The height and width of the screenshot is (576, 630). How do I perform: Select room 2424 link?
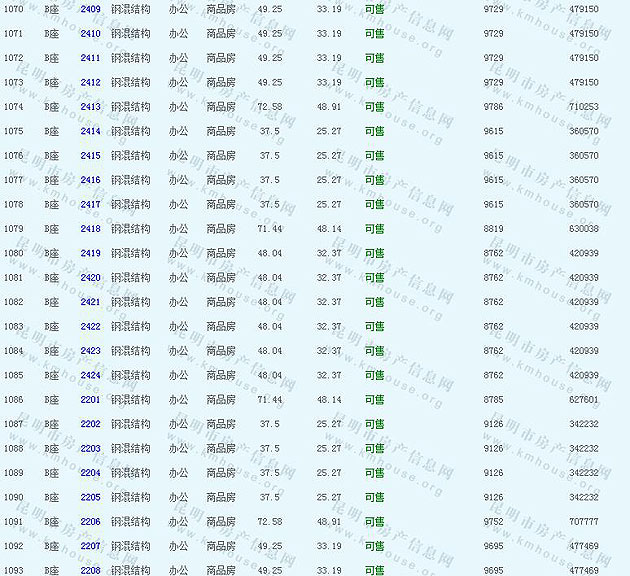pyautogui.click(x=90, y=375)
